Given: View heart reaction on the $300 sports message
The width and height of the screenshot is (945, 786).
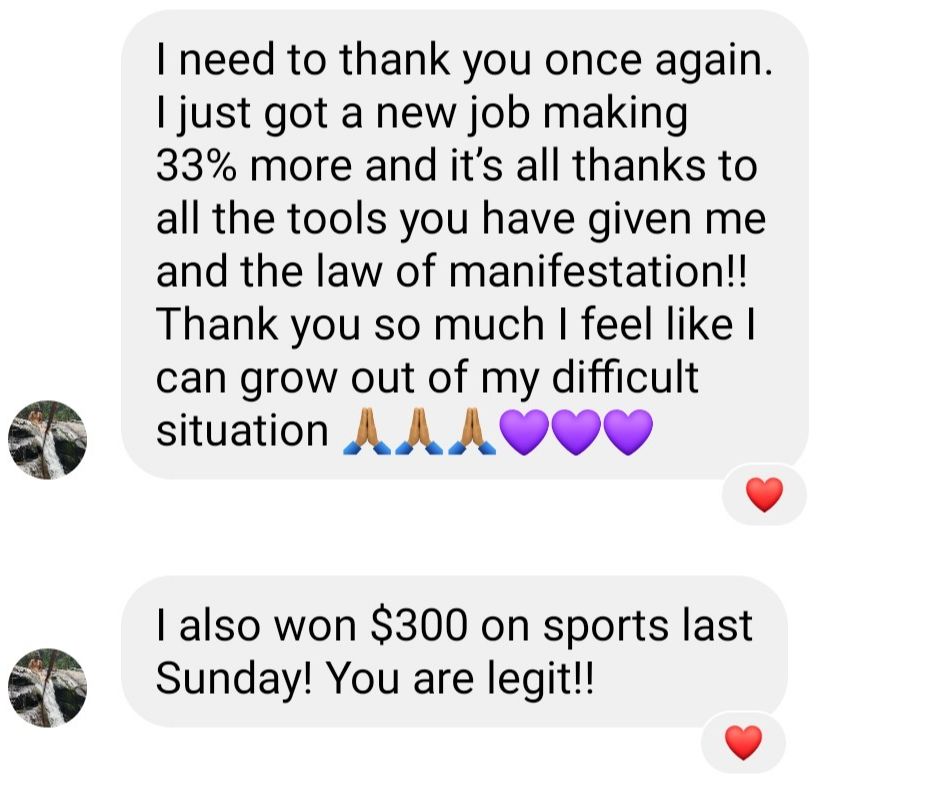Looking at the screenshot, I should [743, 742].
